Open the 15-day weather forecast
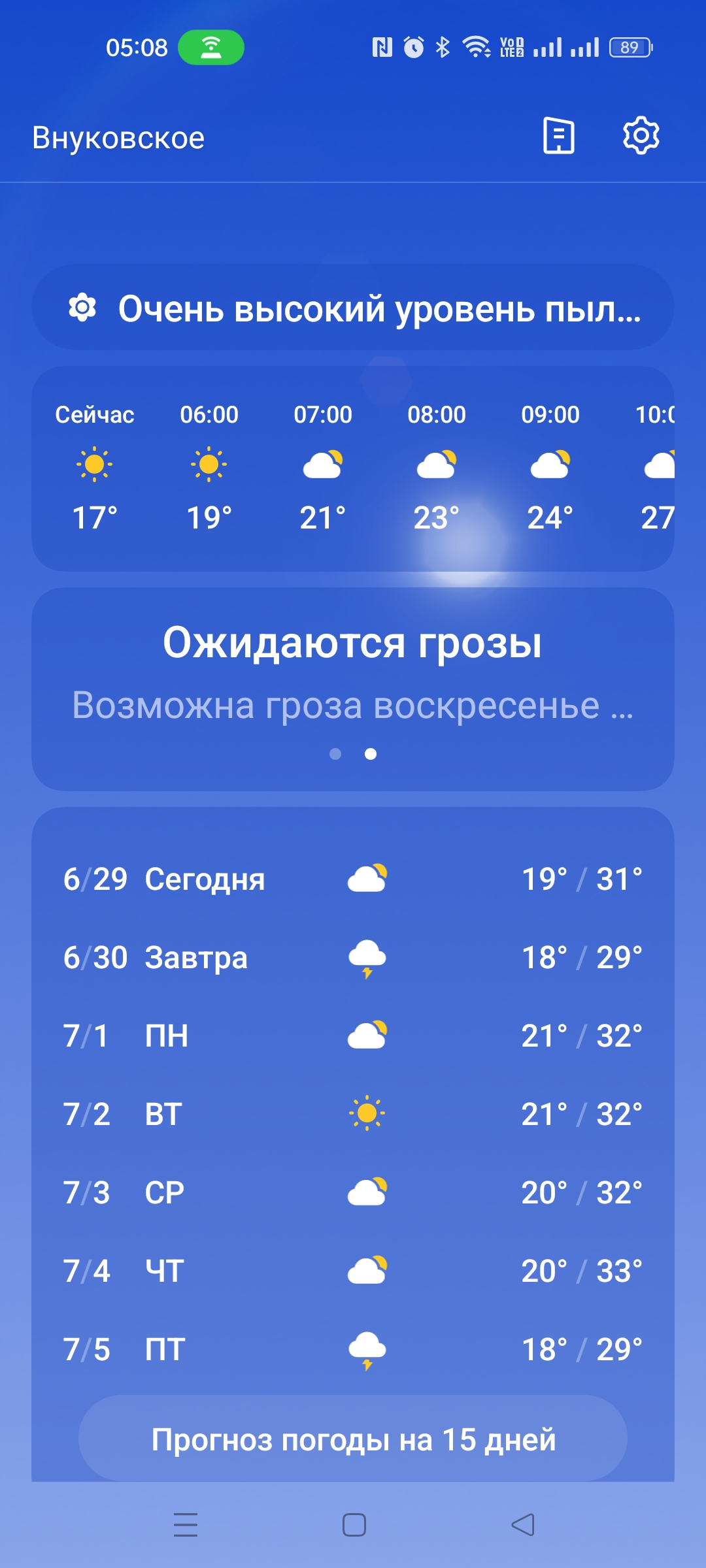The height and width of the screenshot is (1568, 706). coord(353,1439)
